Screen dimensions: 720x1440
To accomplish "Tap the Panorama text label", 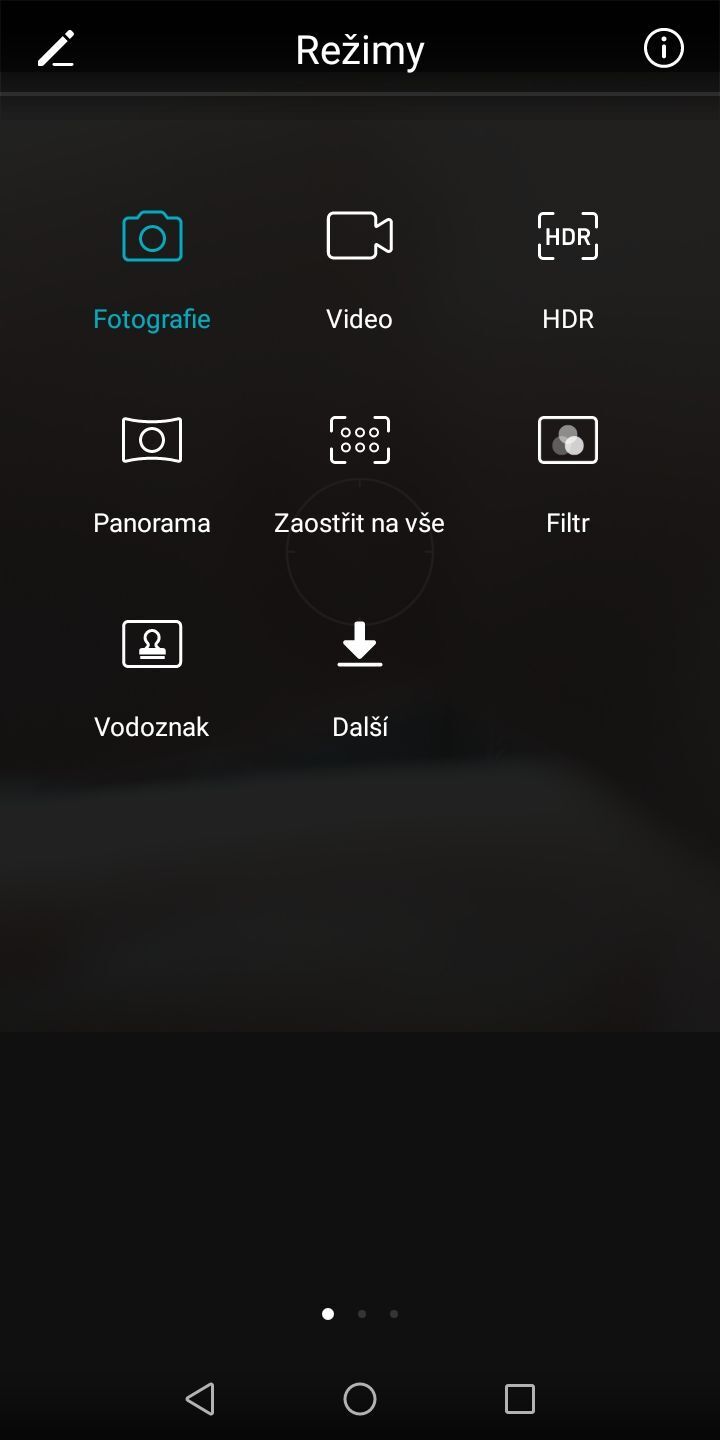I will click(x=151, y=522).
